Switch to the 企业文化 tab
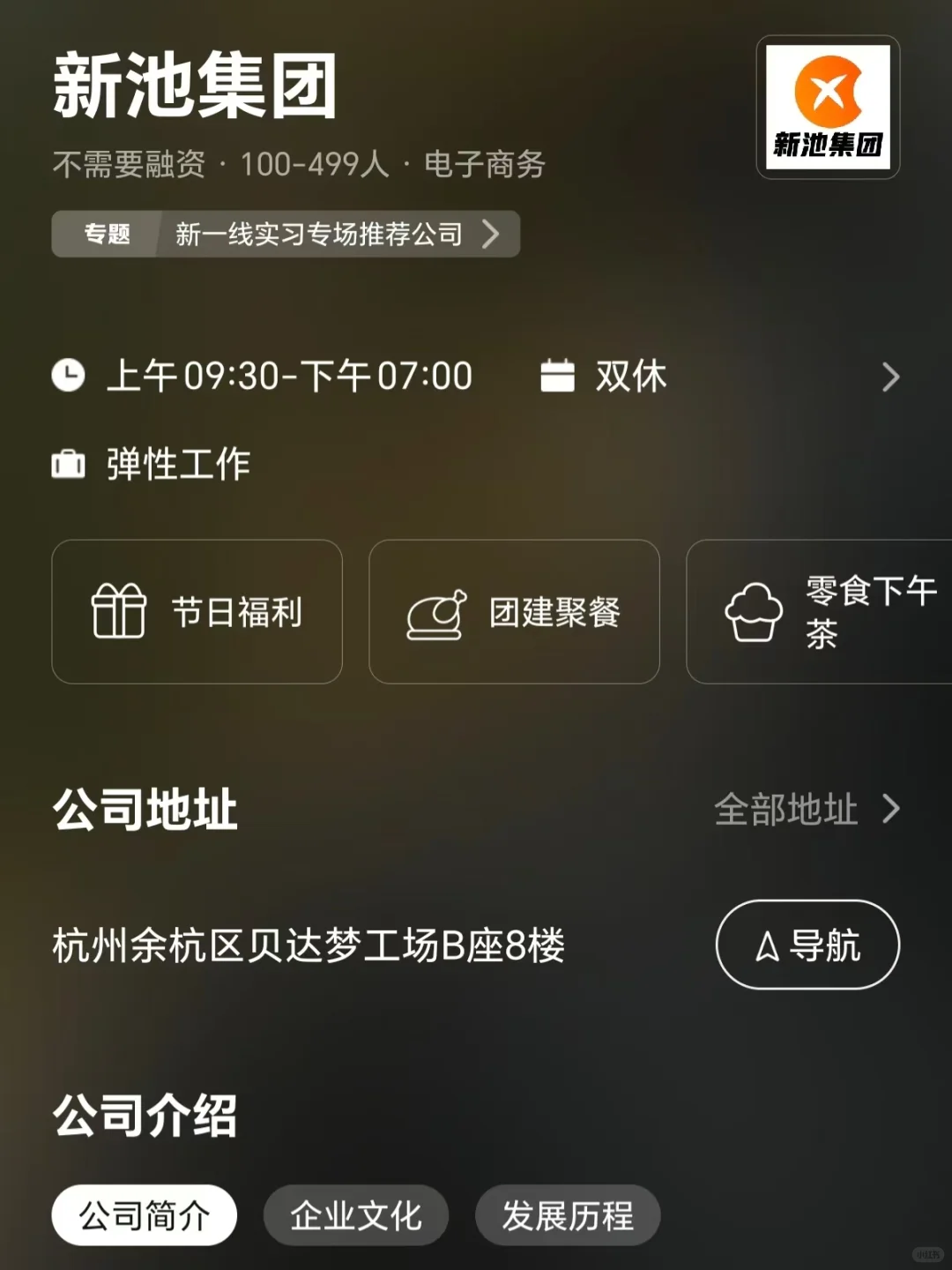This screenshot has height=1270, width=952. coord(356,1215)
